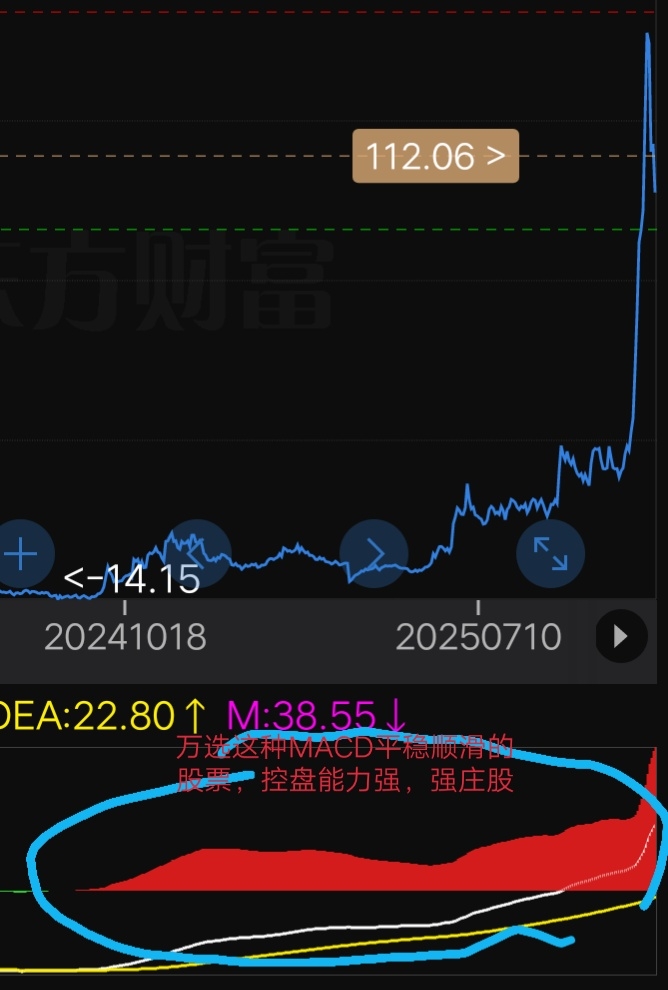Screen dimensions: 668x990
Task: Move the chart to the left
Action: [197, 552]
